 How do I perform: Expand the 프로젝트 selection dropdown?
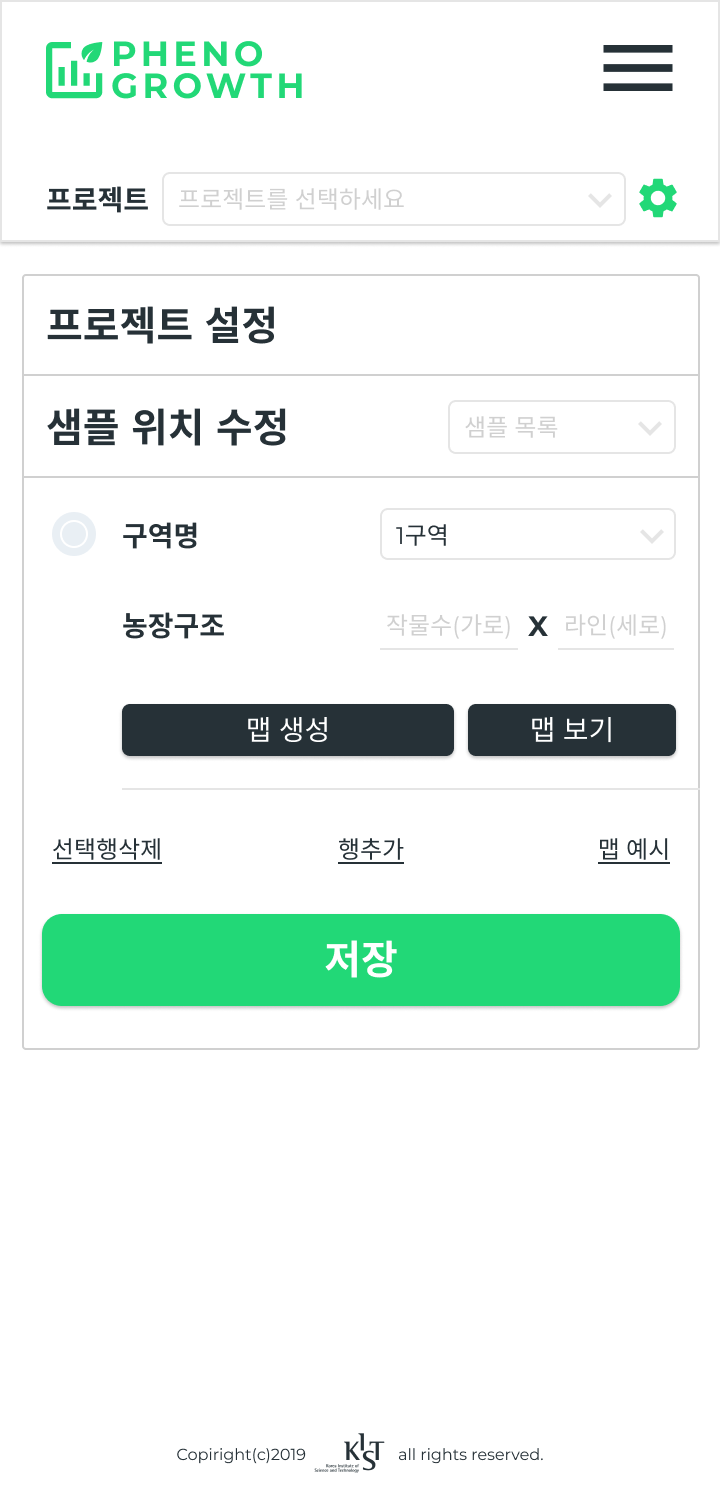(394, 199)
